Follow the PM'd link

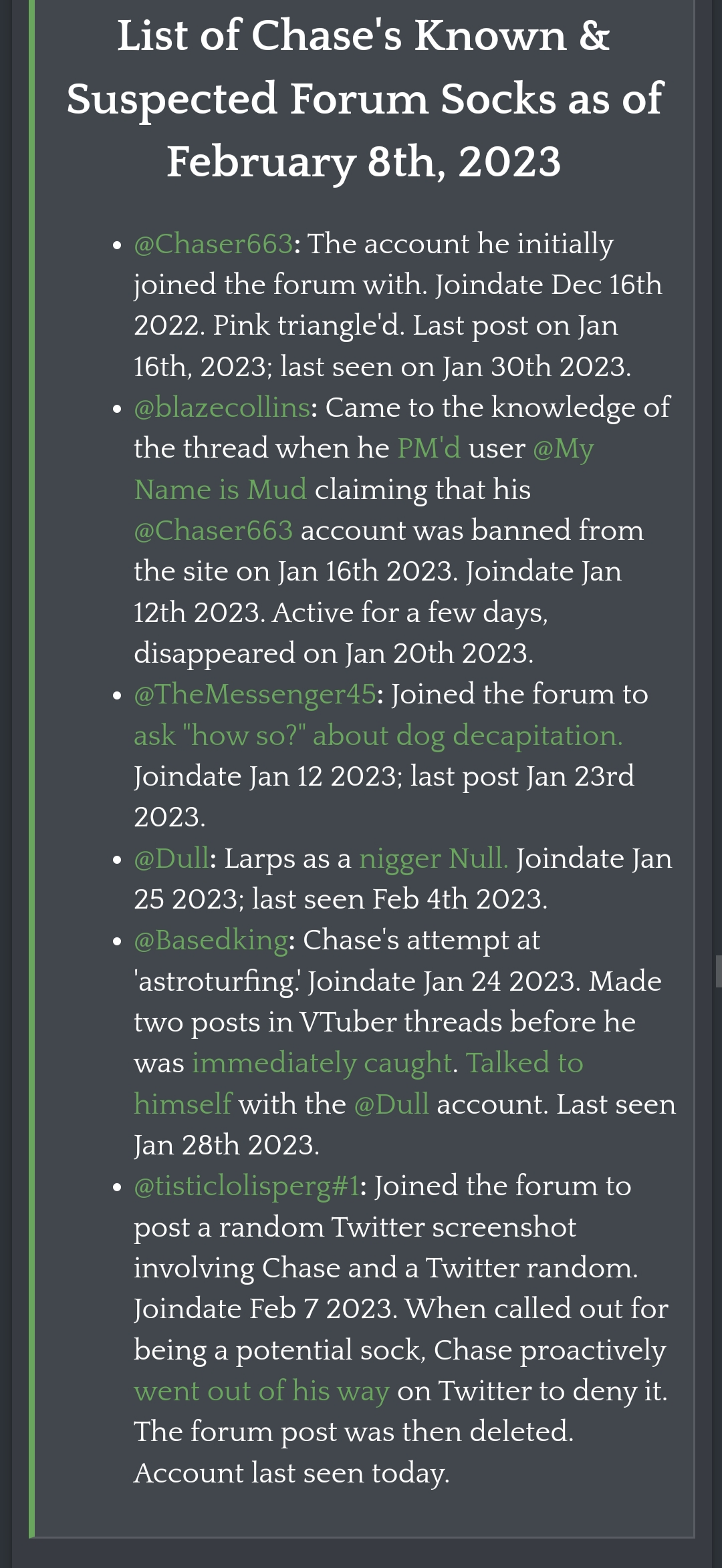point(429,448)
